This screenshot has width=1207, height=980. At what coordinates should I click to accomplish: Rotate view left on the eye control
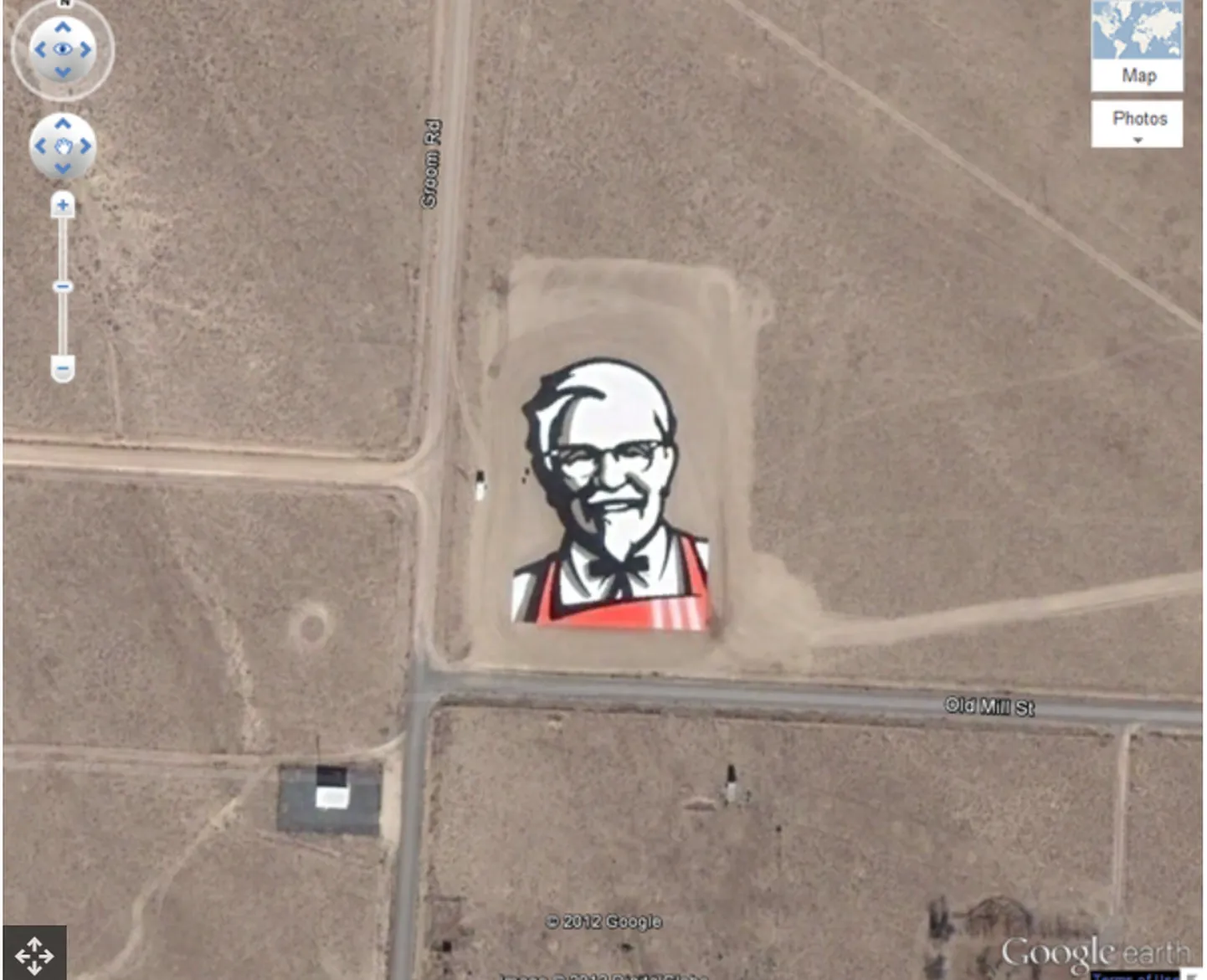pyautogui.click(x=40, y=49)
